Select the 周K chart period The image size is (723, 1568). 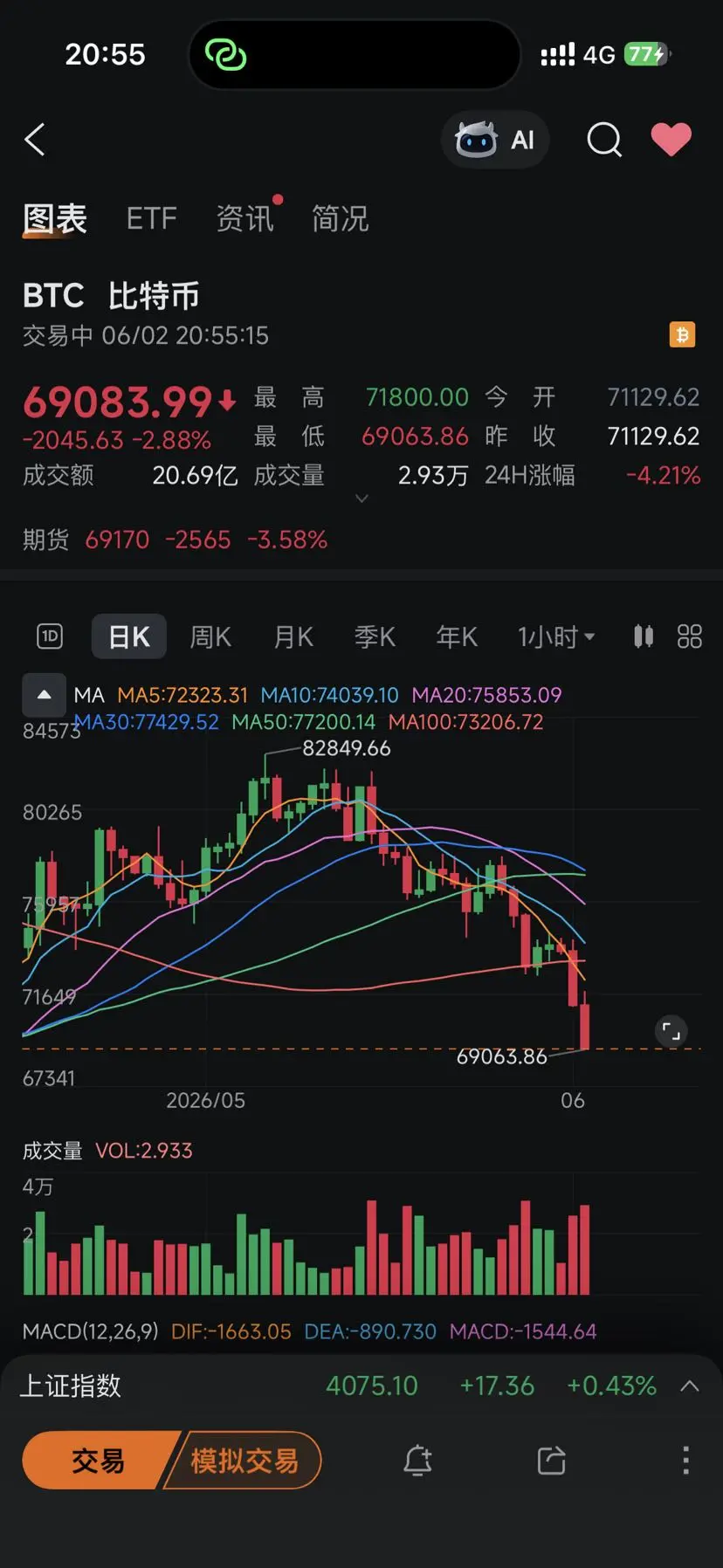click(x=210, y=637)
